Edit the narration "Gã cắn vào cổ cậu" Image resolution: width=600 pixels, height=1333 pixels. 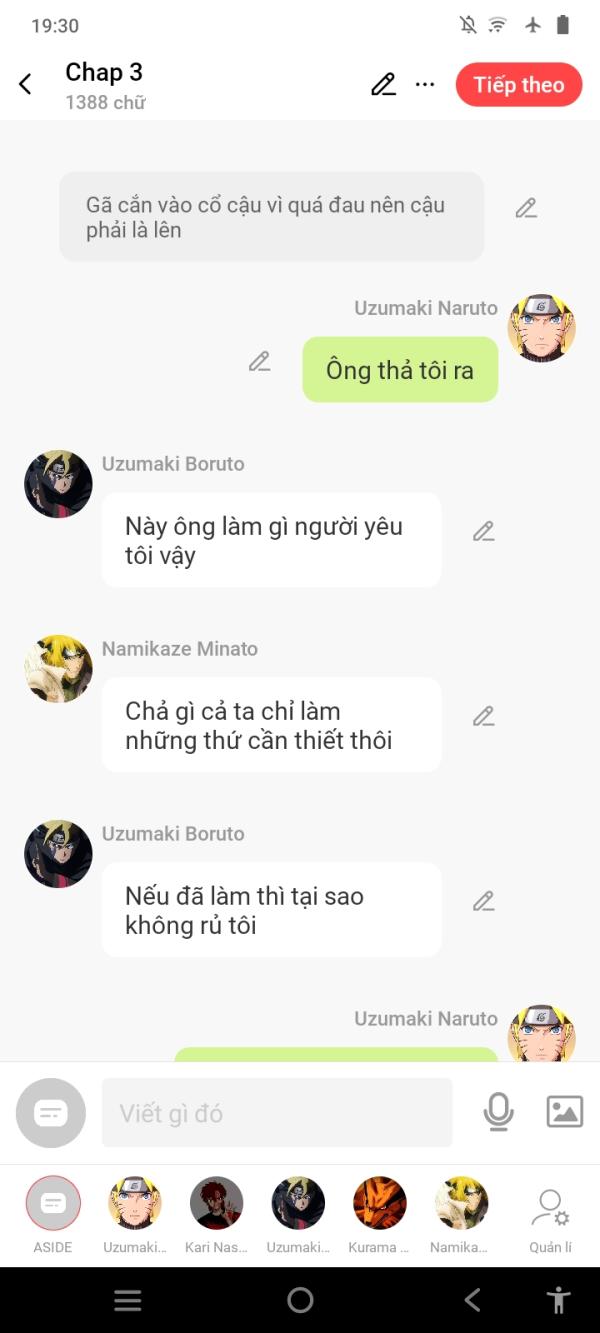tap(526, 208)
